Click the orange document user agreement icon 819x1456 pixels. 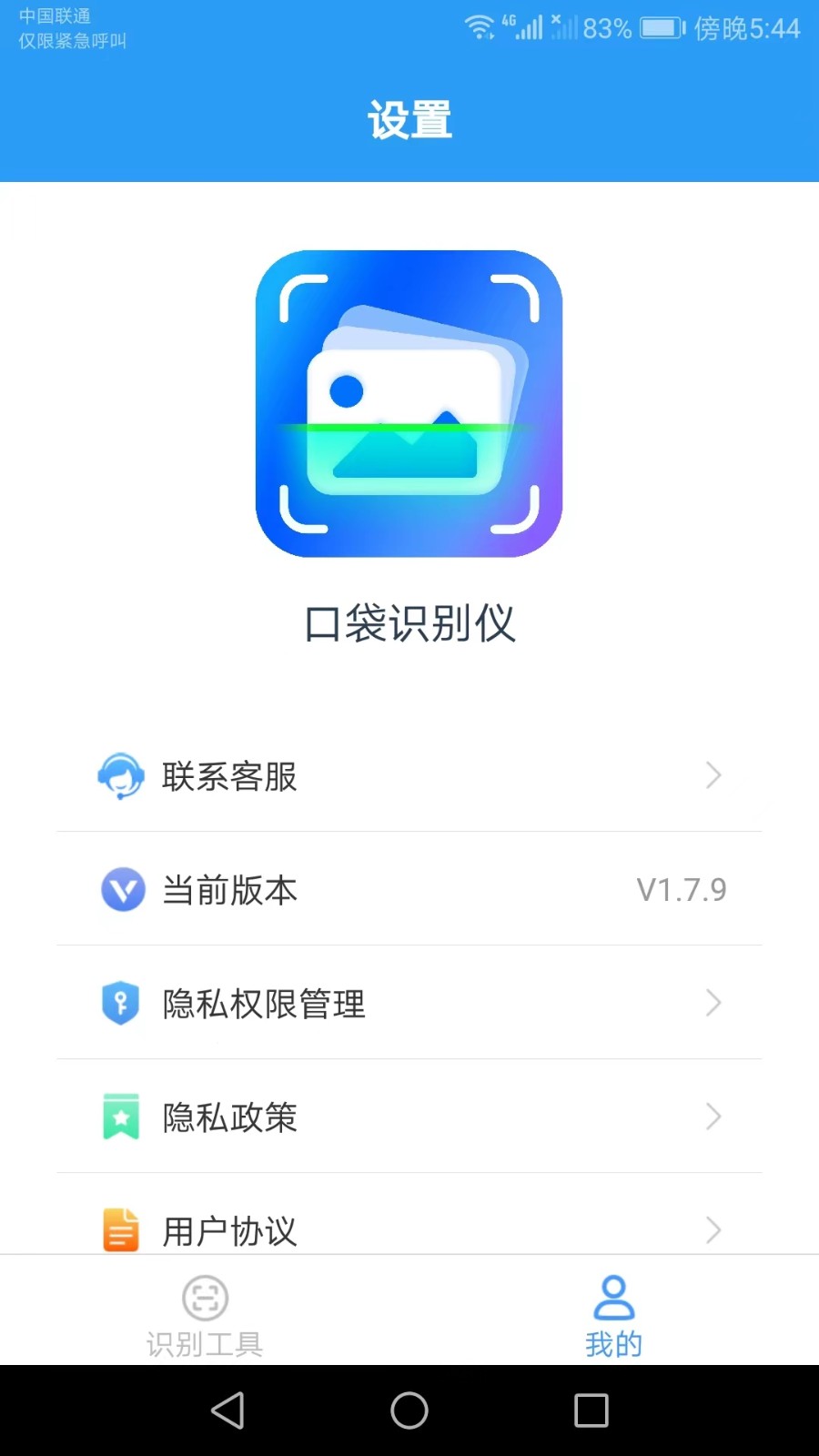[x=122, y=1230]
